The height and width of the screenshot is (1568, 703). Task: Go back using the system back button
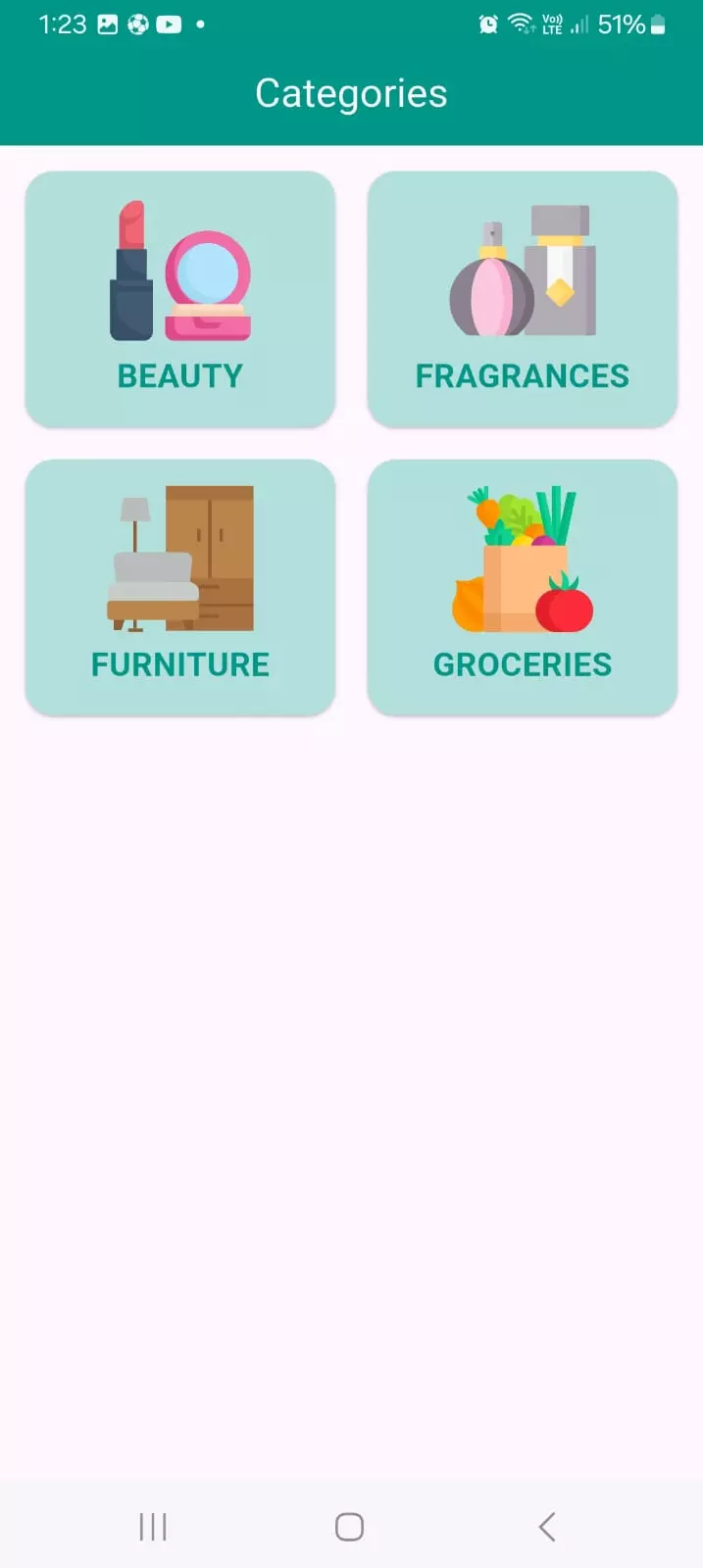pyautogui.click(x=547, y=1526)
